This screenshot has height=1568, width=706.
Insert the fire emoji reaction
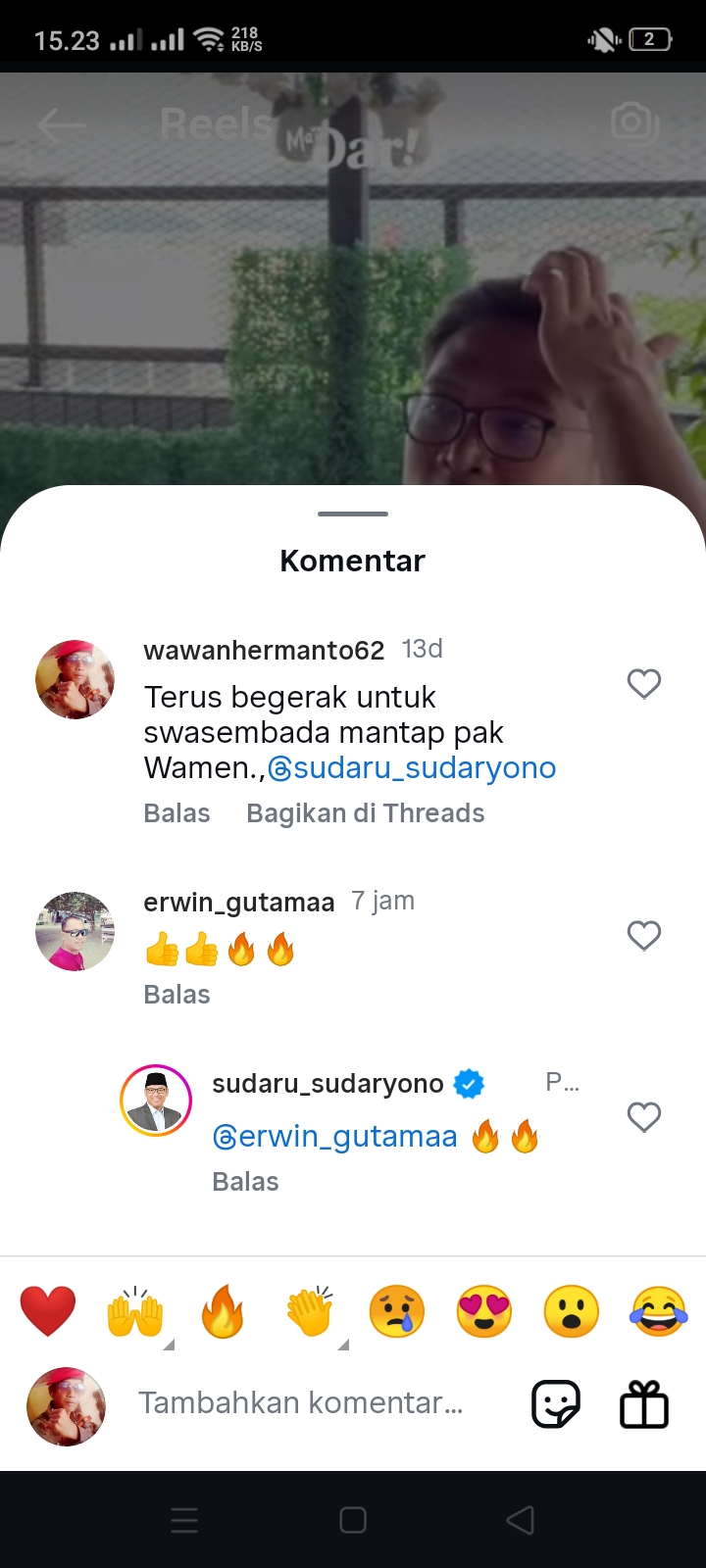click(x=223, y=1311)
